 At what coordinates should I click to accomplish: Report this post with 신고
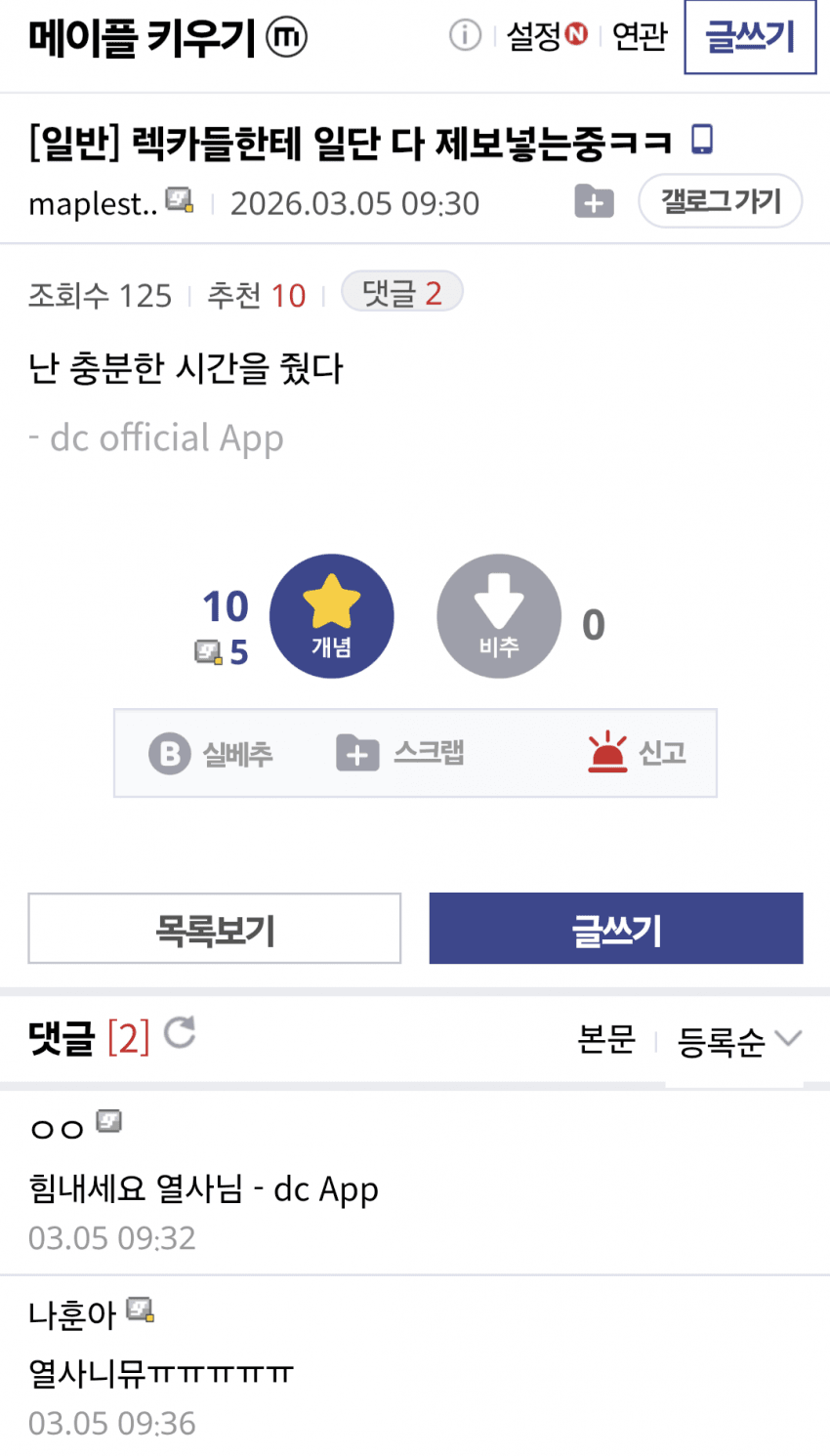(x=637, y=754)
